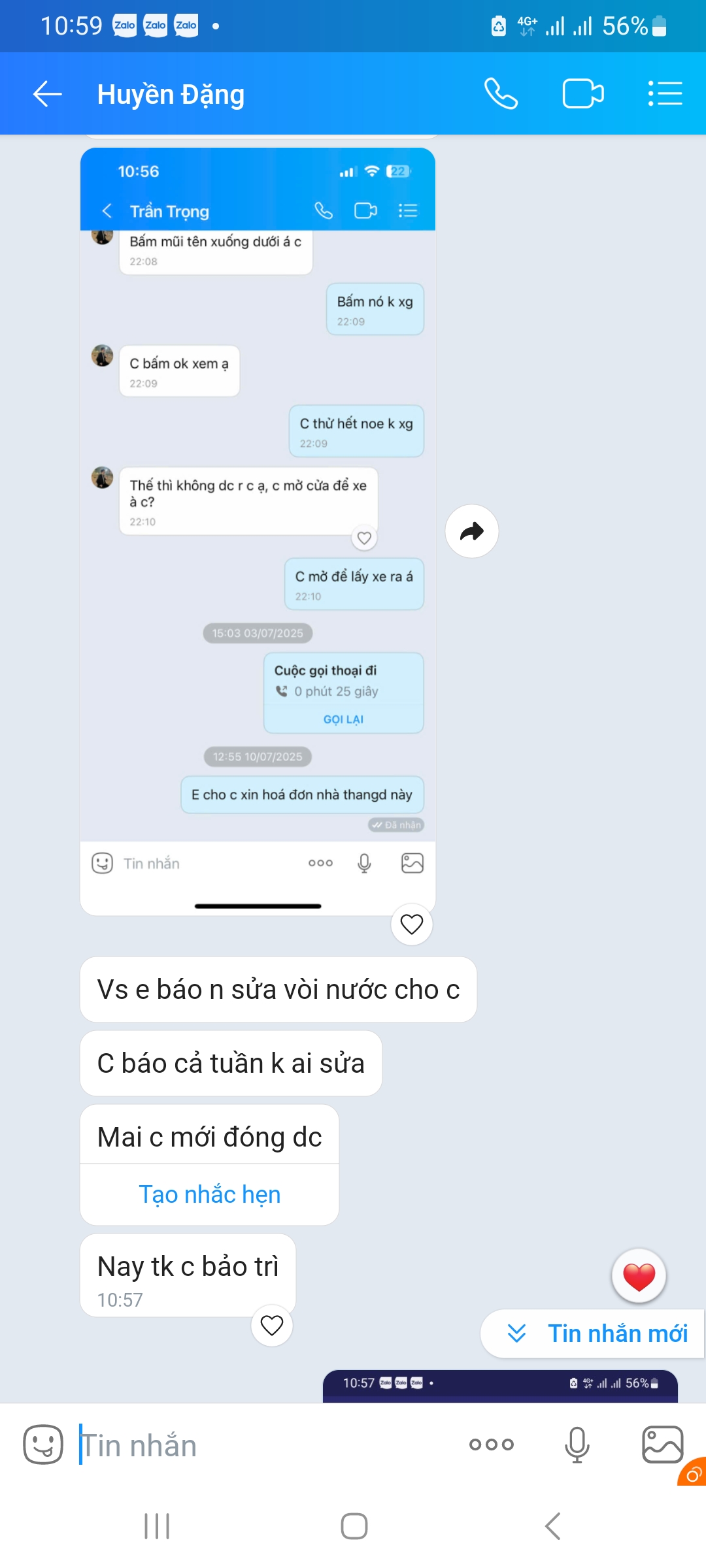This screenshot has height=1568, width=706.
Task: Focus the Tin nhắn message field
Action: pyautogui.click(x=261, y=1445)
